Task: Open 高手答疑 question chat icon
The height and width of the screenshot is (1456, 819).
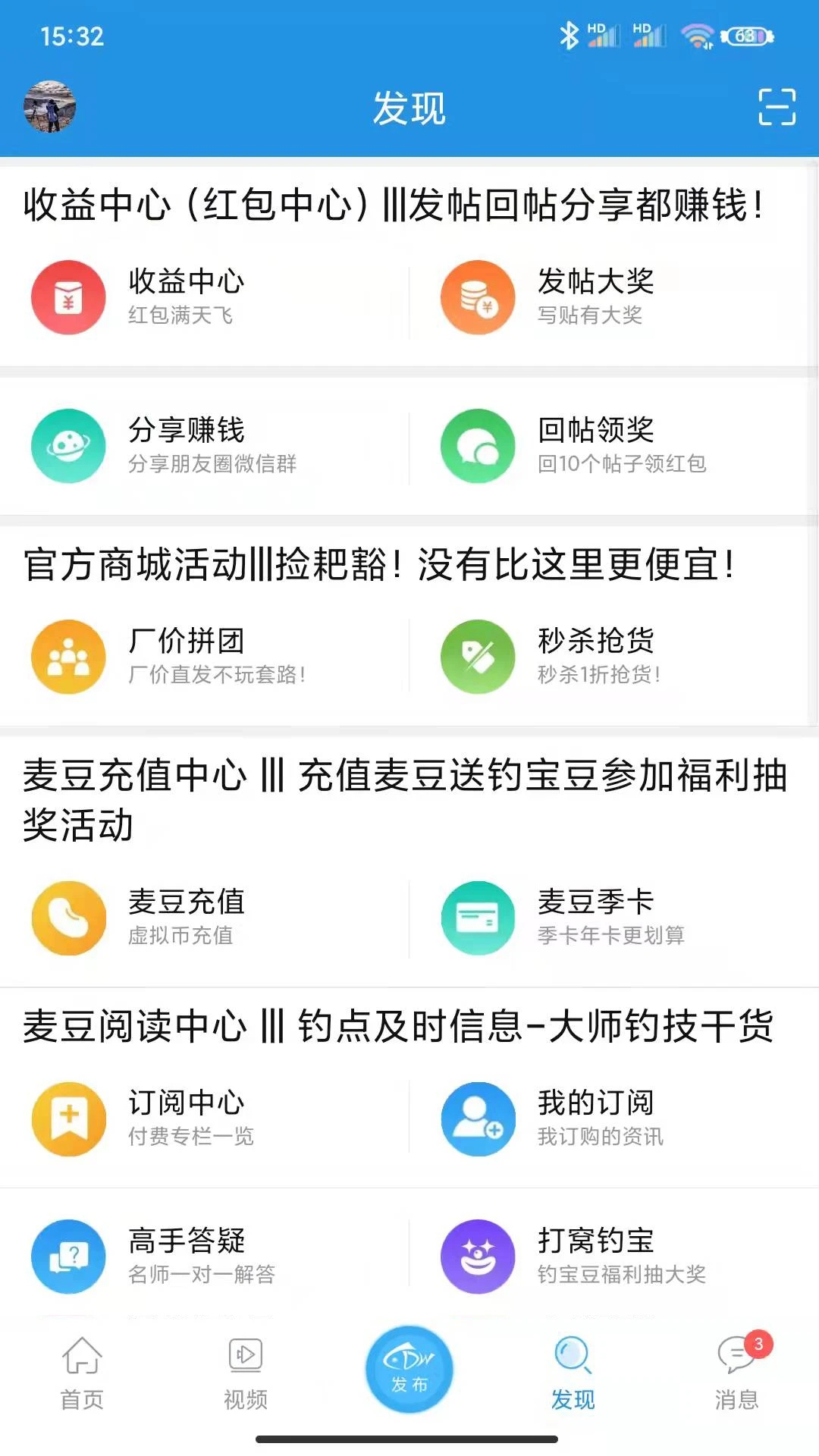Action: 67,1256
